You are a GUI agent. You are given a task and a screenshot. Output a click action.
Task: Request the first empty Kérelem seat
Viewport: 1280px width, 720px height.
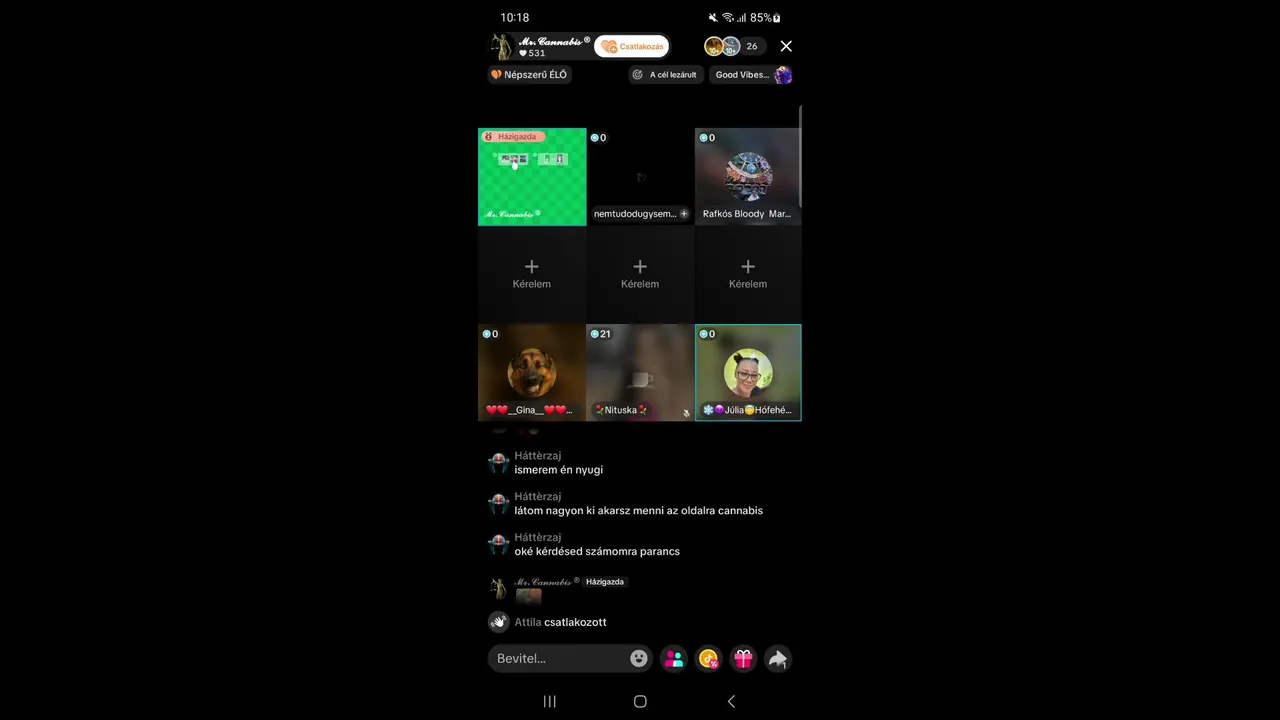(x=532, y=274)
